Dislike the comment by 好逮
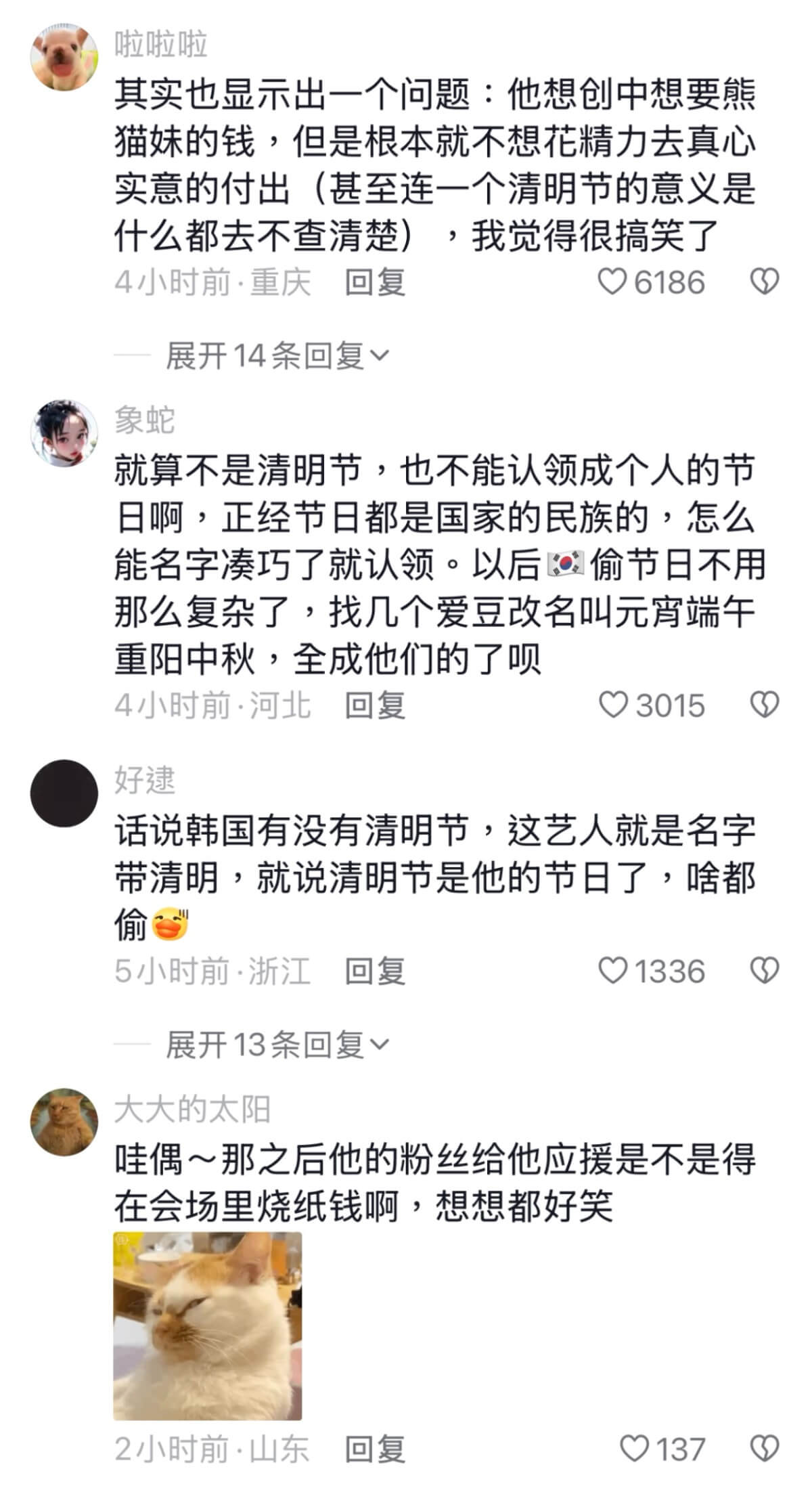The width and height of the screenshot is (812, 1490). (x=765, y=971)
